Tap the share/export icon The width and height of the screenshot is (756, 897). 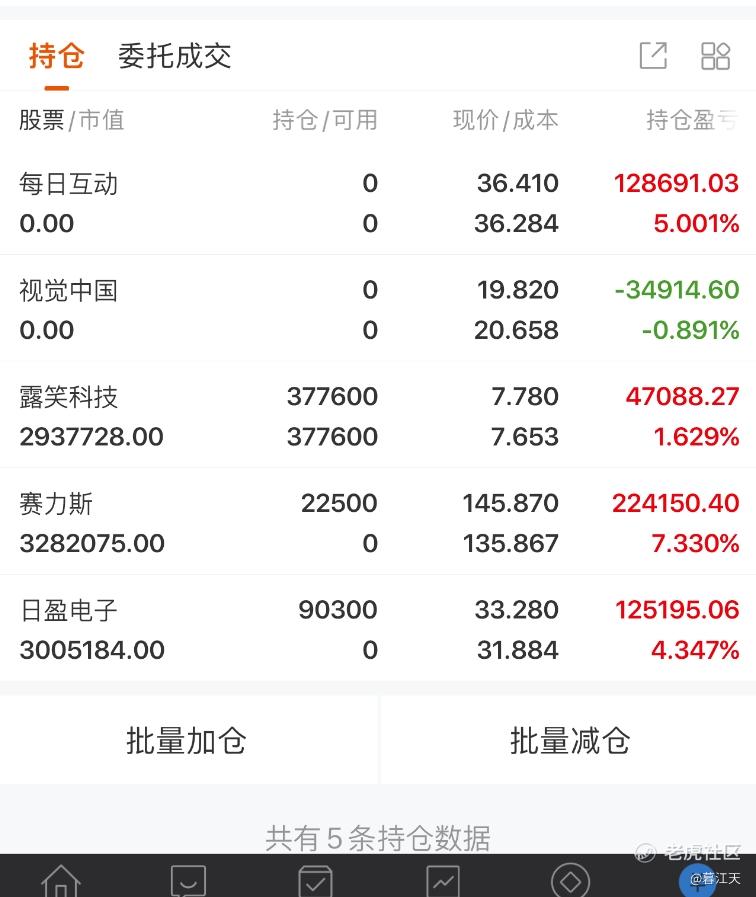(x=653, y=56)
